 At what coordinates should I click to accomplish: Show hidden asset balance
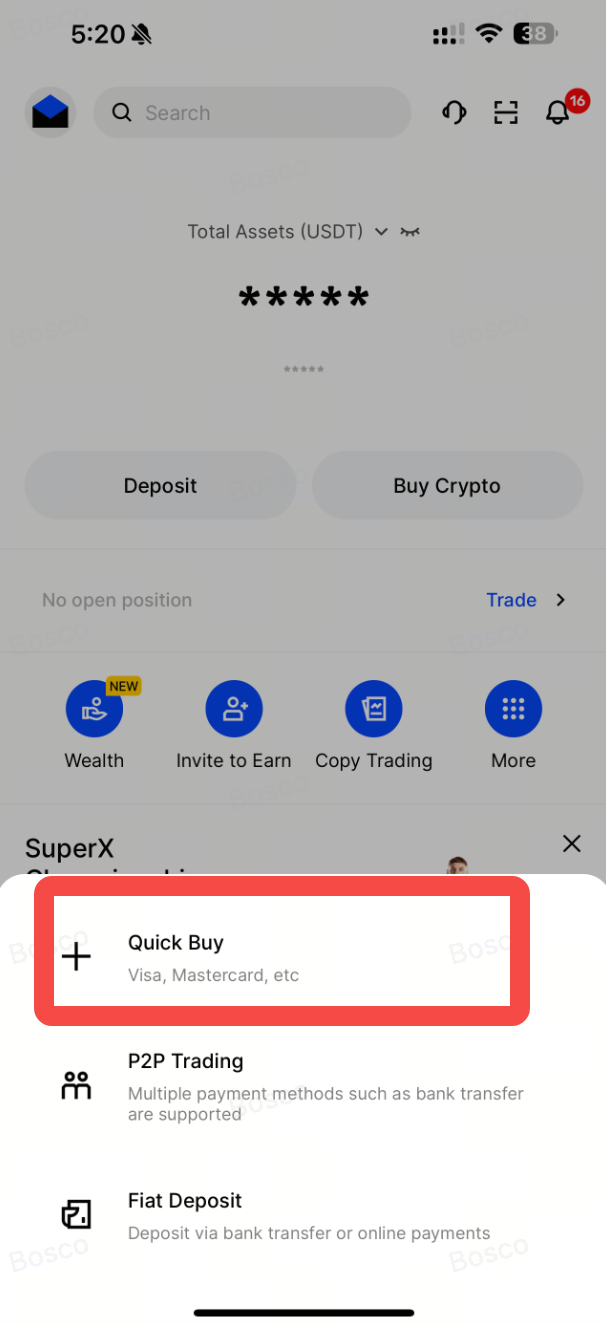(x=410, y=232)
